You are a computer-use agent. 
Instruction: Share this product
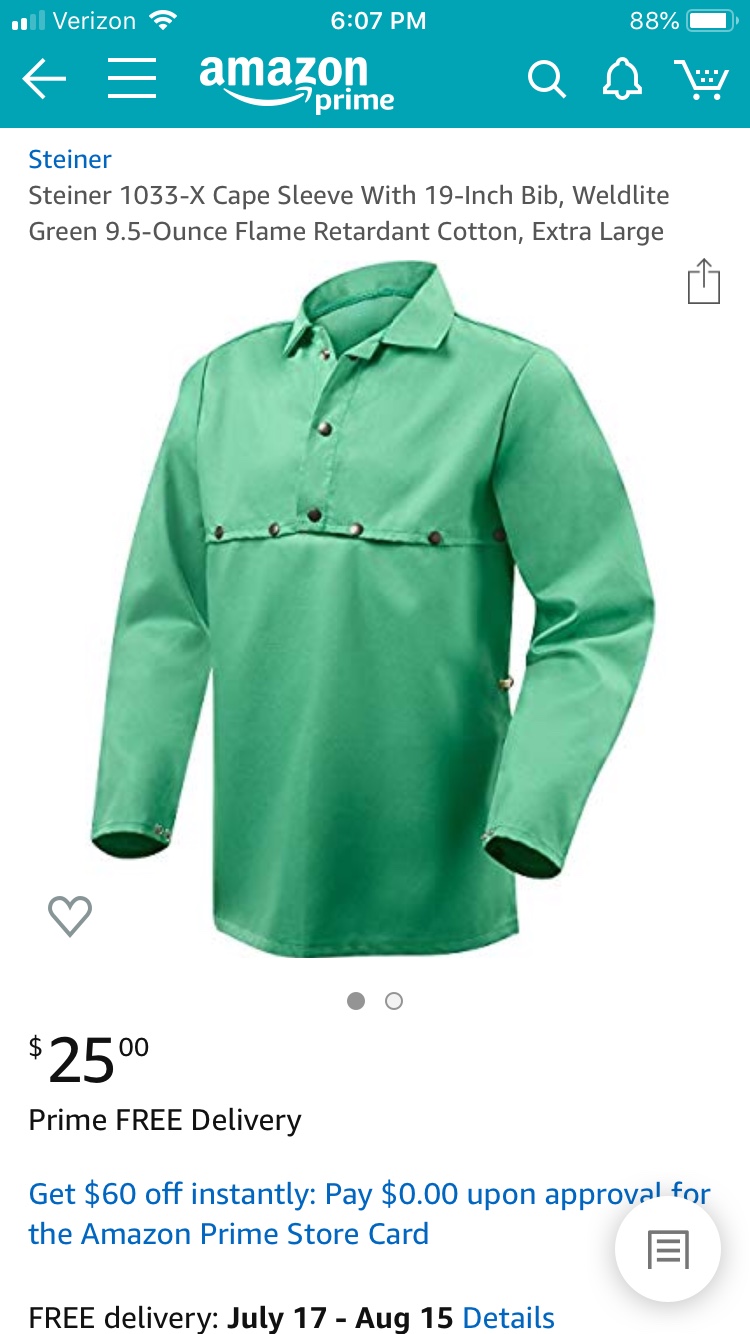pyautogui.click(x=704, y=281)
